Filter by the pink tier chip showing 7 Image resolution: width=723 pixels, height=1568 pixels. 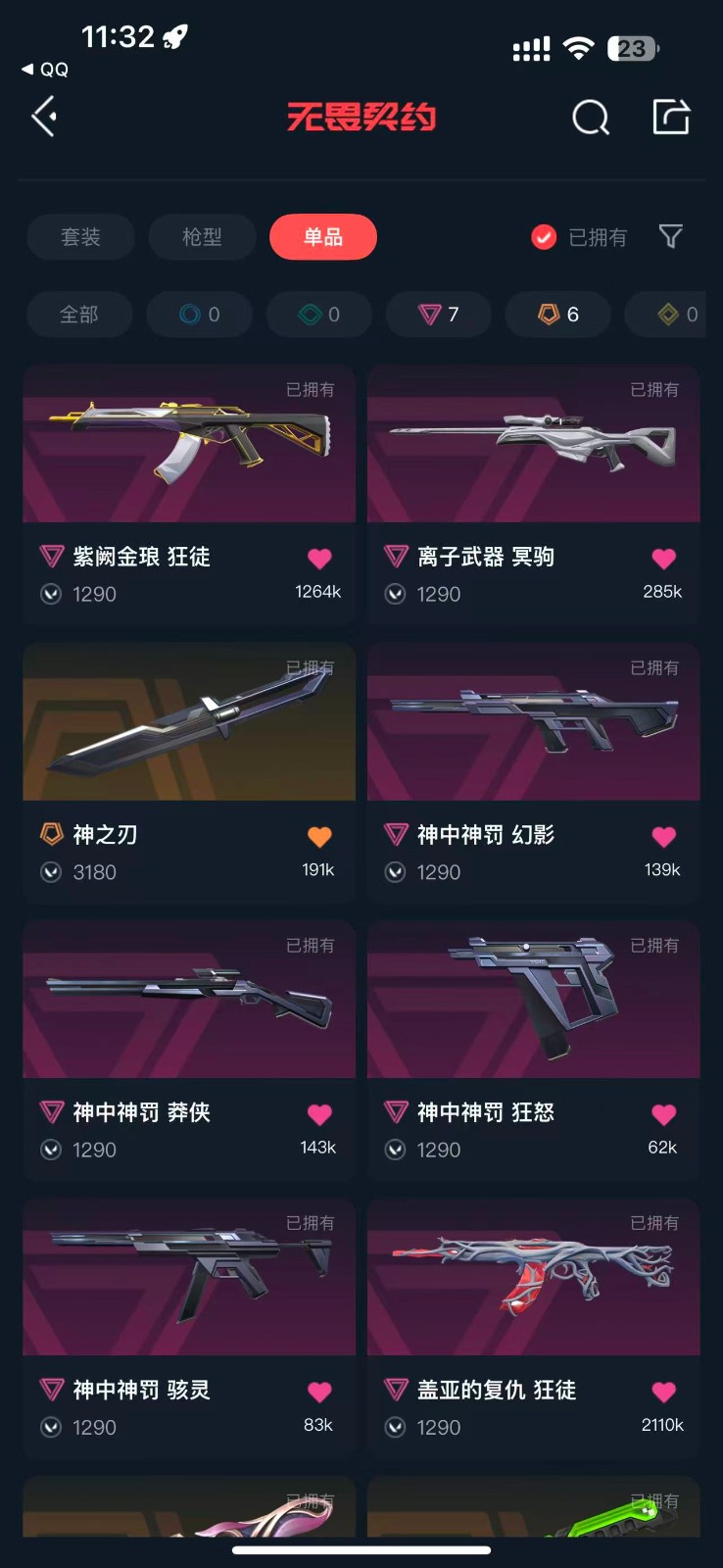(x=438, y=315)
